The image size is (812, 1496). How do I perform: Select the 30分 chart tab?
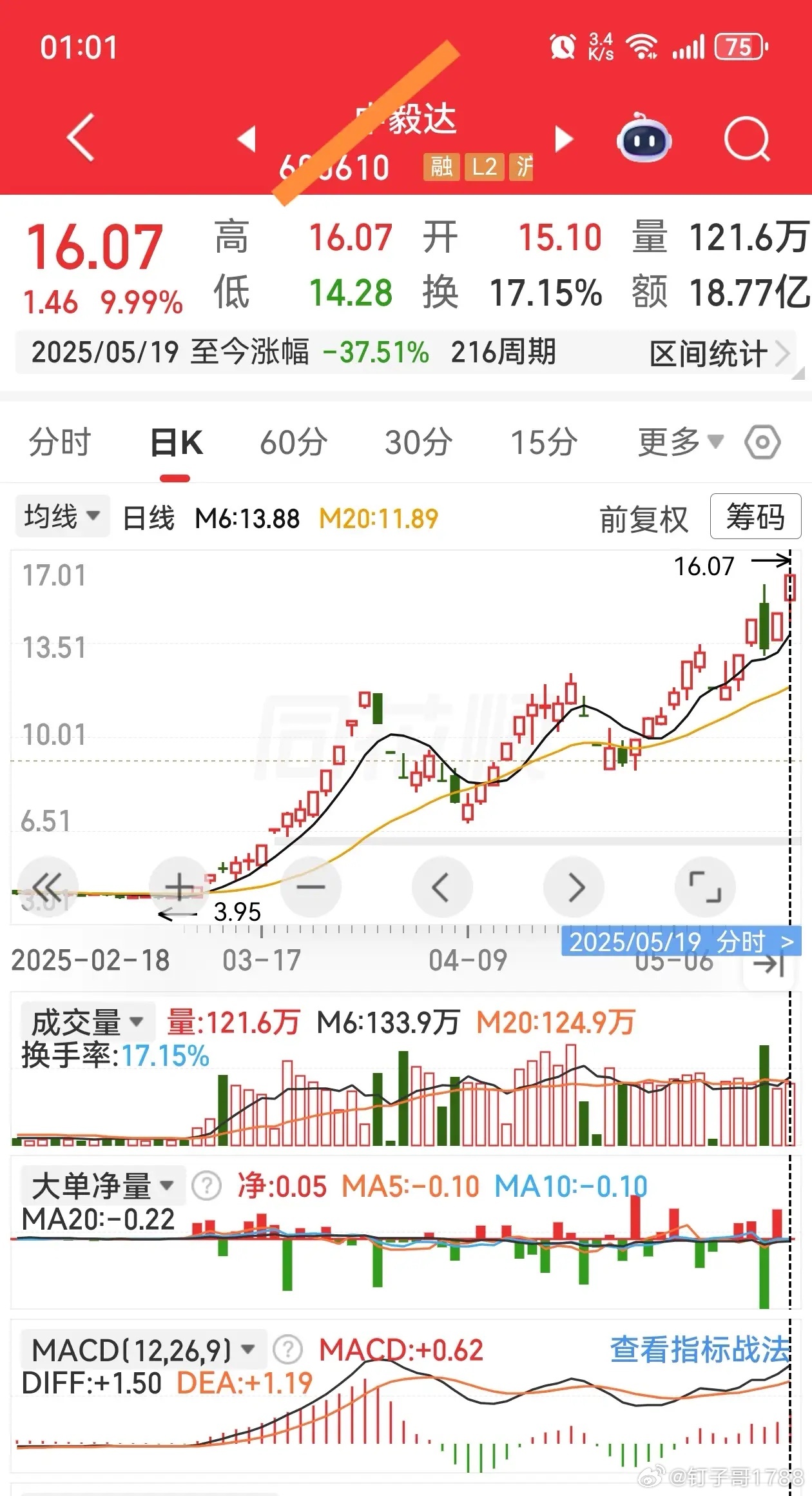point(419,442)
